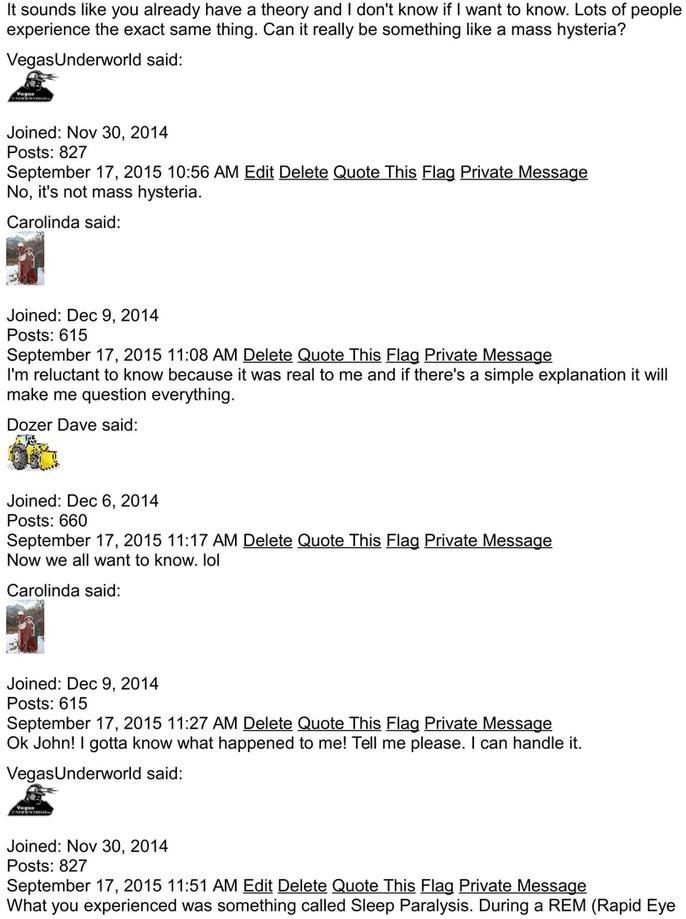Quote Carolinda's 11:27 AM post
This screenshot has height=919, width=686.
(339, 723)
